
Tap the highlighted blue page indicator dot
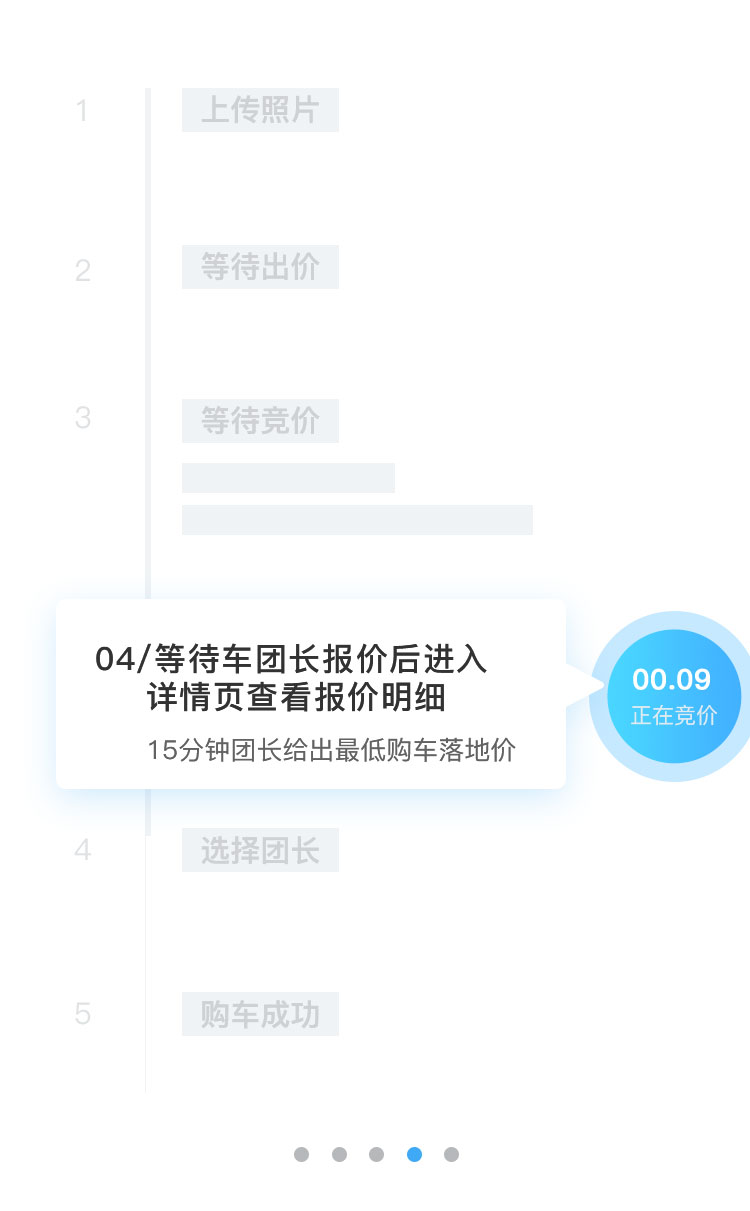[x=414, y=1154]
